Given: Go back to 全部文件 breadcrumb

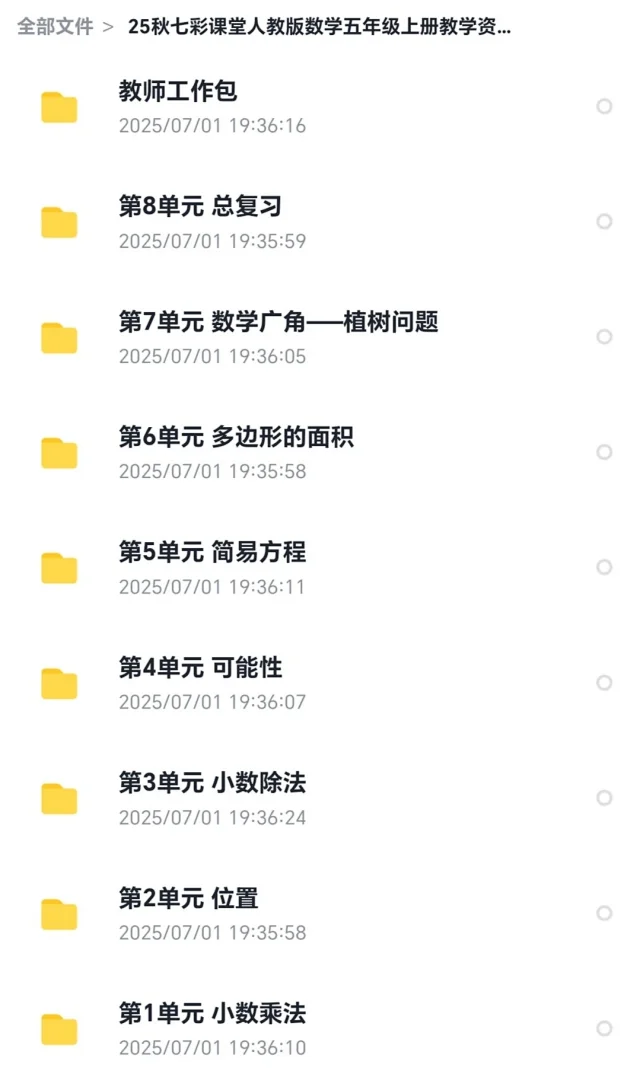Looking at the screenshot, I should (x=56, y=27).
